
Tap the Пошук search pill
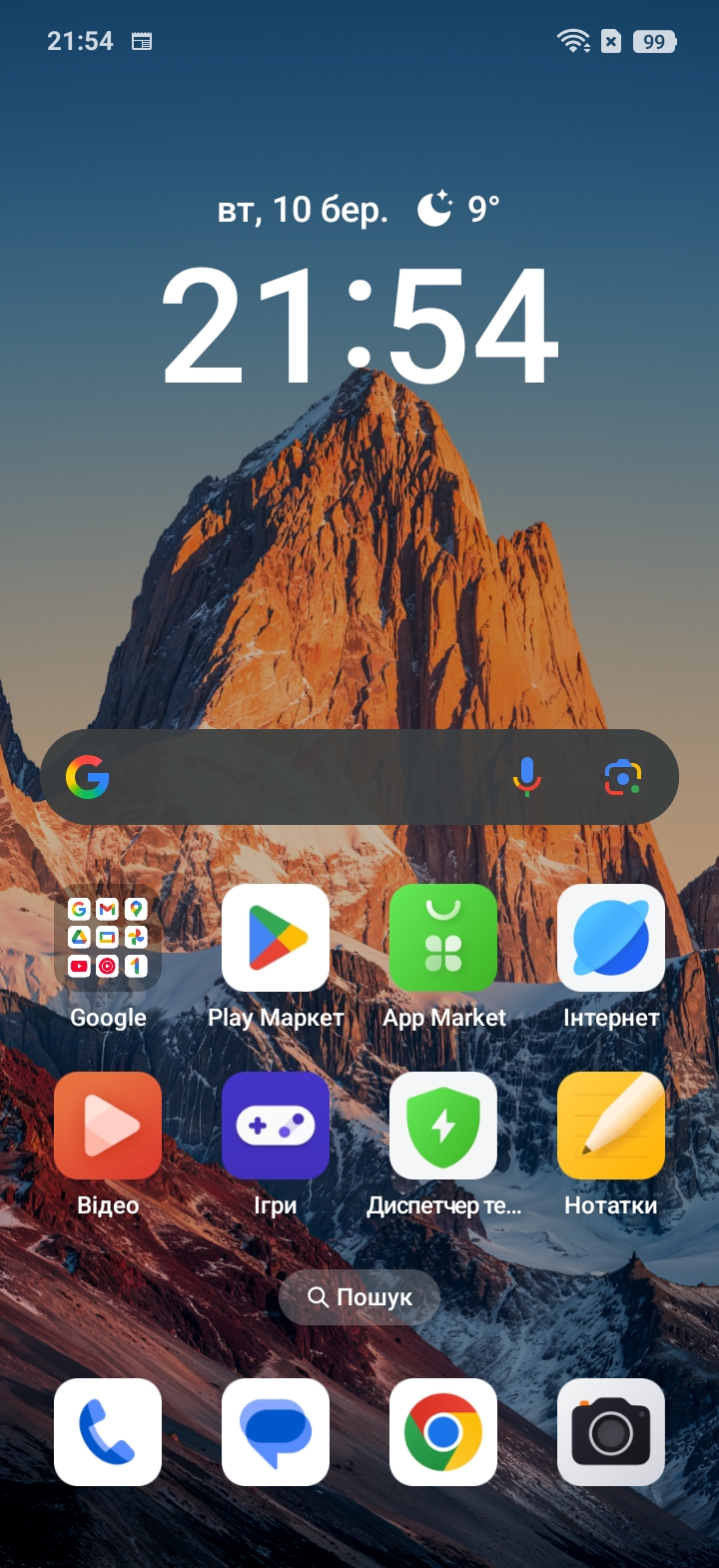pyautogui.click(x=359, y=1297)
